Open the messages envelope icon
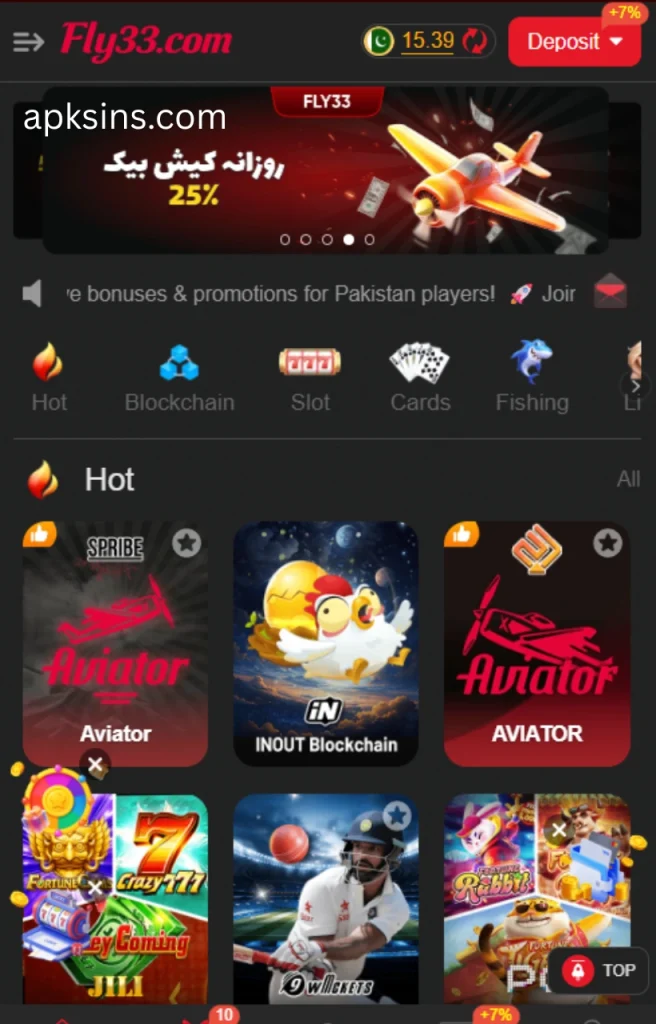This screenshot has width=656, height=1024. (610, 292)
